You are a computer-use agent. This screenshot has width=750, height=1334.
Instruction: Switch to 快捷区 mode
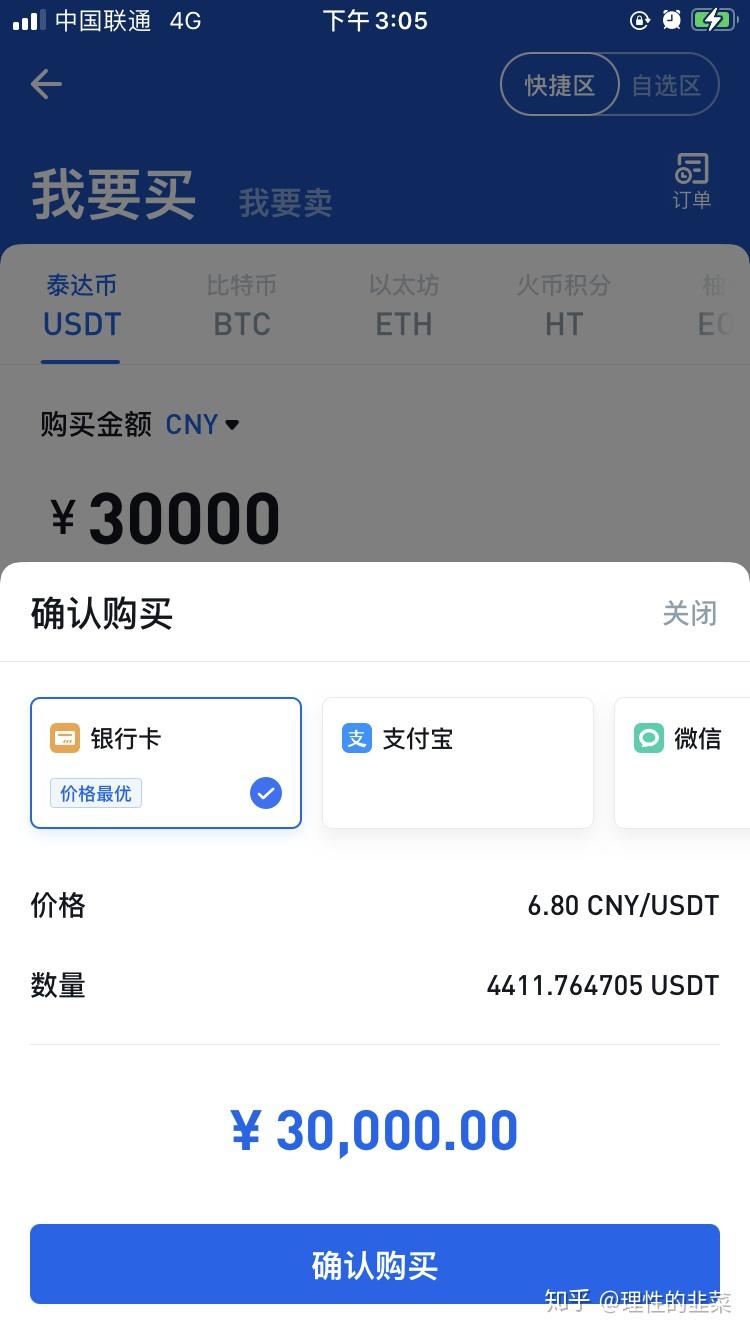pyautogui.click(x=560, y=84)
